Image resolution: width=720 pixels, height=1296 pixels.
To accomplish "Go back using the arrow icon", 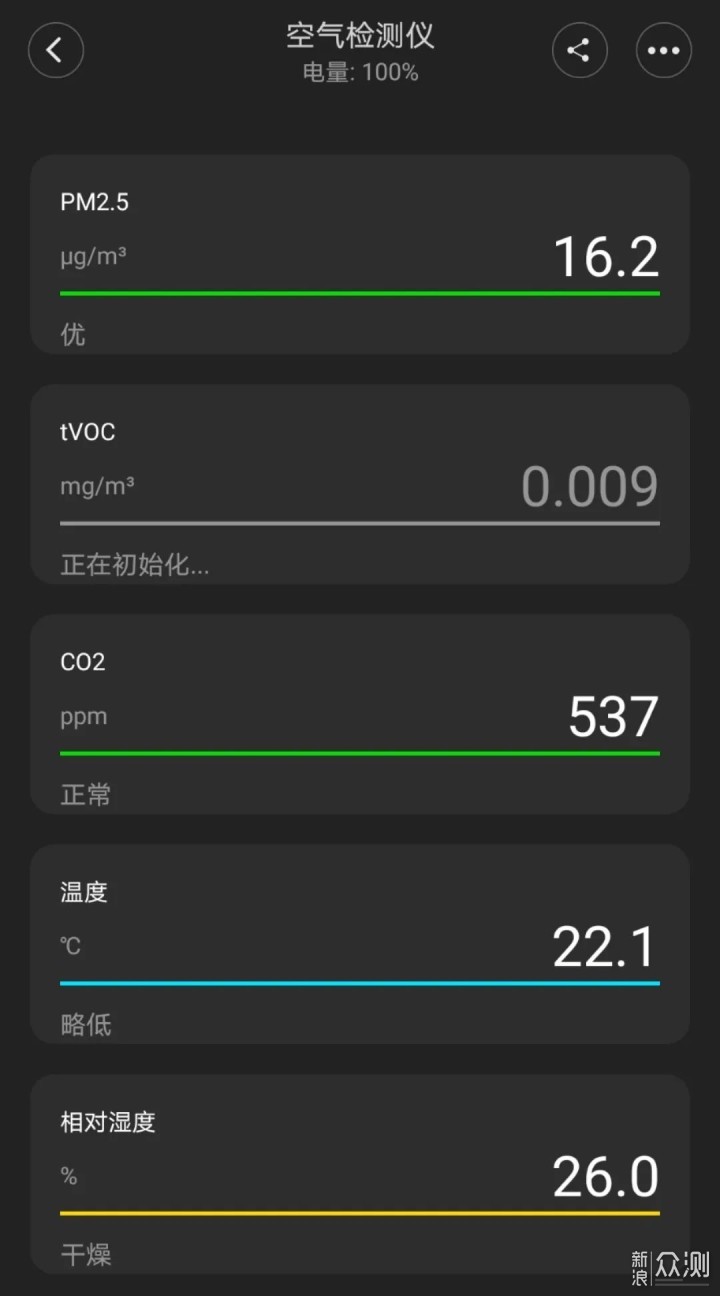I will pyautogui.click(x=55, y=50).
